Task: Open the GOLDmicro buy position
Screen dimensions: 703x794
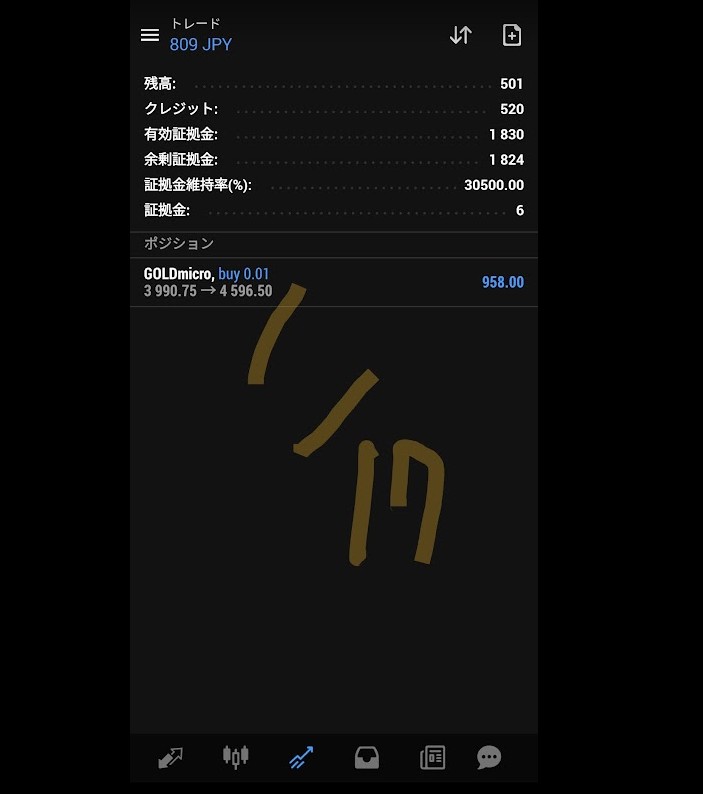Action: coord(333,282)
